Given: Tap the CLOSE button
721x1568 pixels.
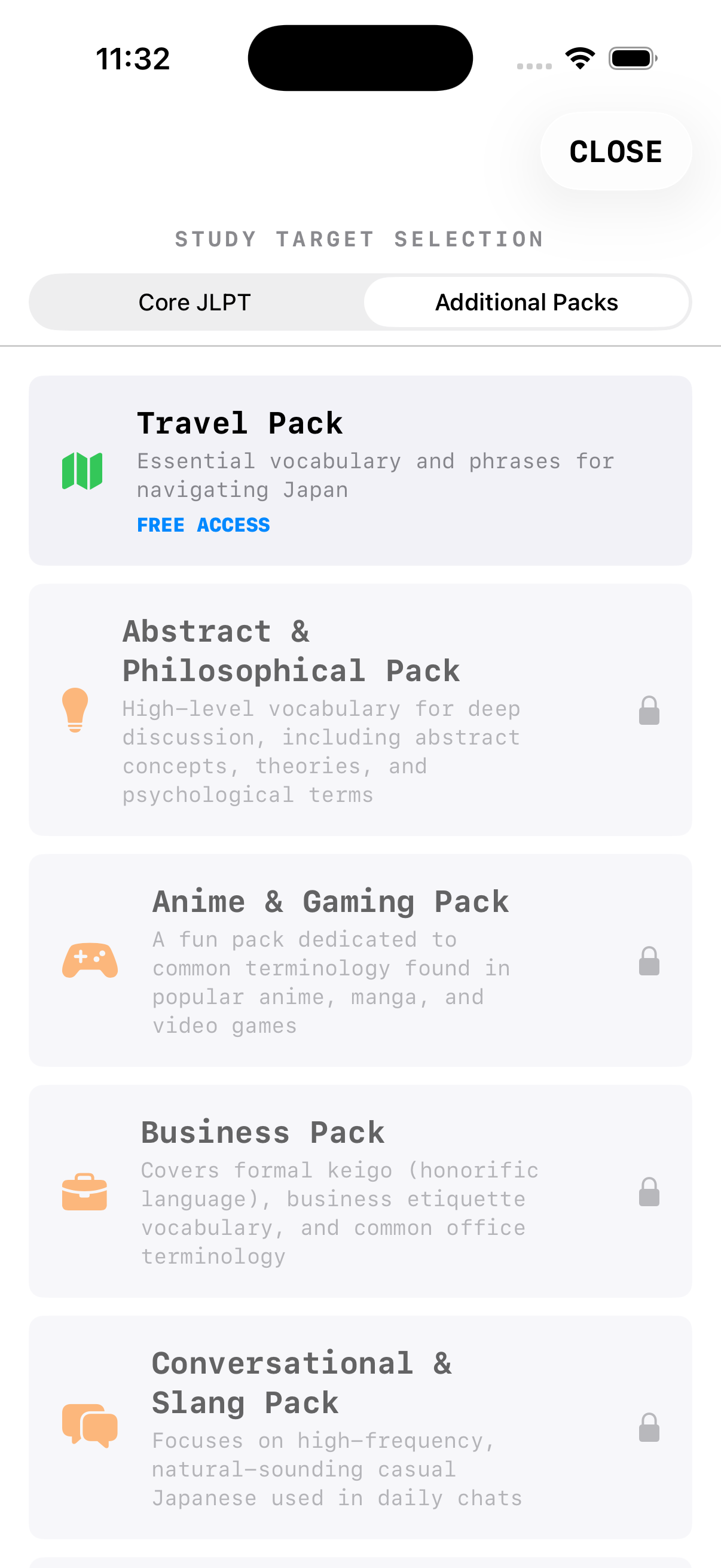Looking at the screenshot, I should 615,151.
